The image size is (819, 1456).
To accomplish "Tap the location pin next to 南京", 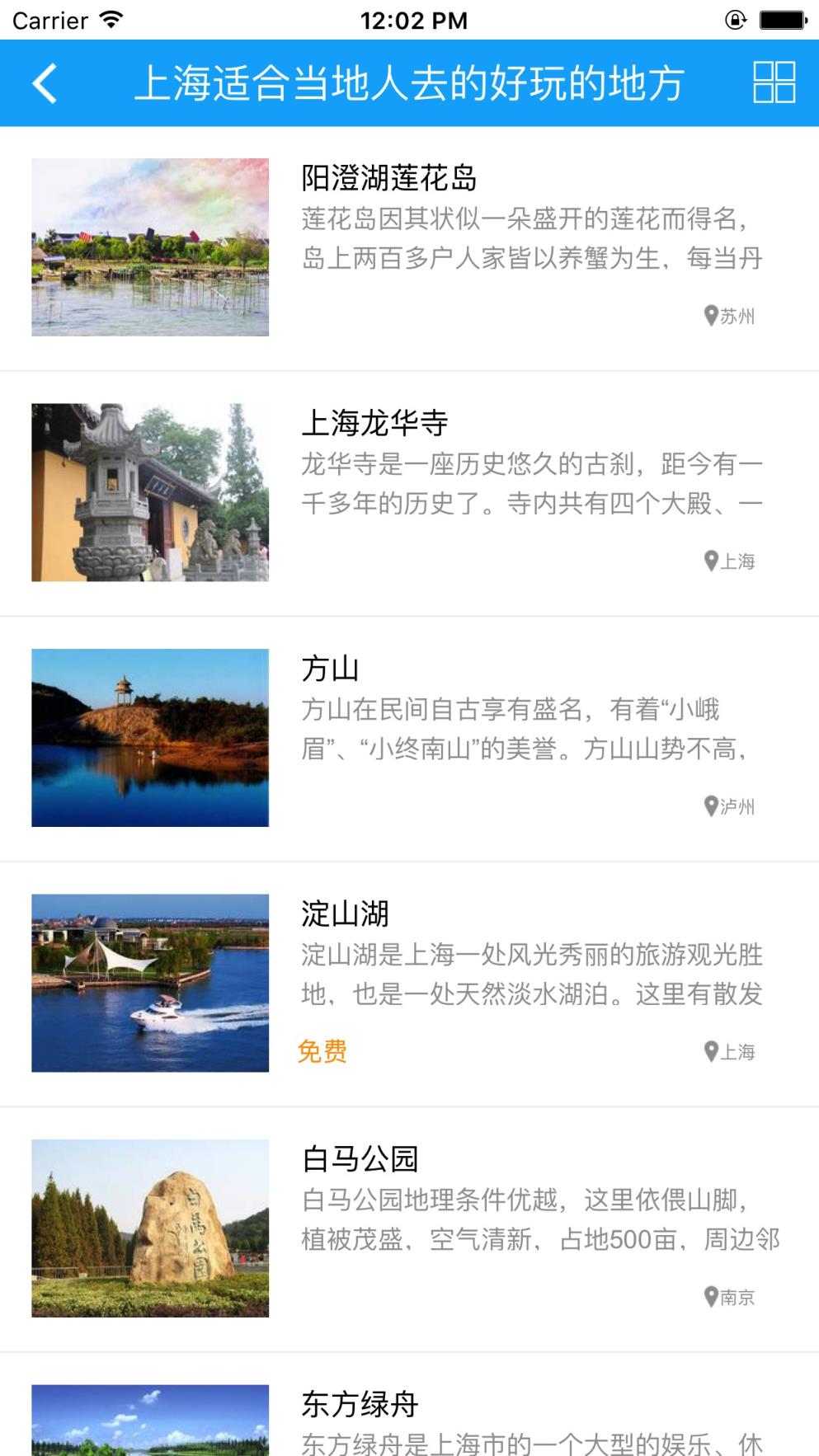I will tap(710, 1296).
